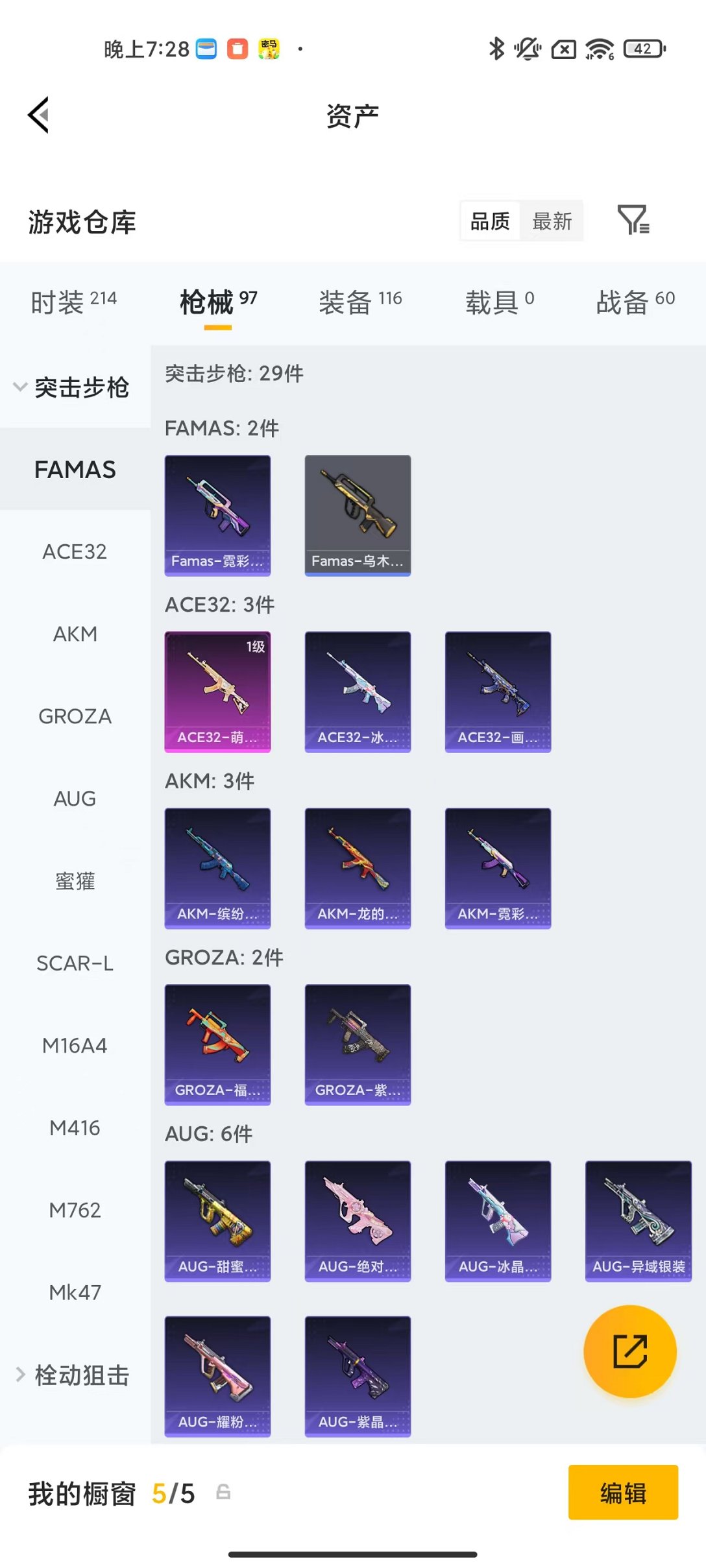Collapse the 突击步枪 category
The height and width of the screenshot is (1568, 706).
point(73,387)
